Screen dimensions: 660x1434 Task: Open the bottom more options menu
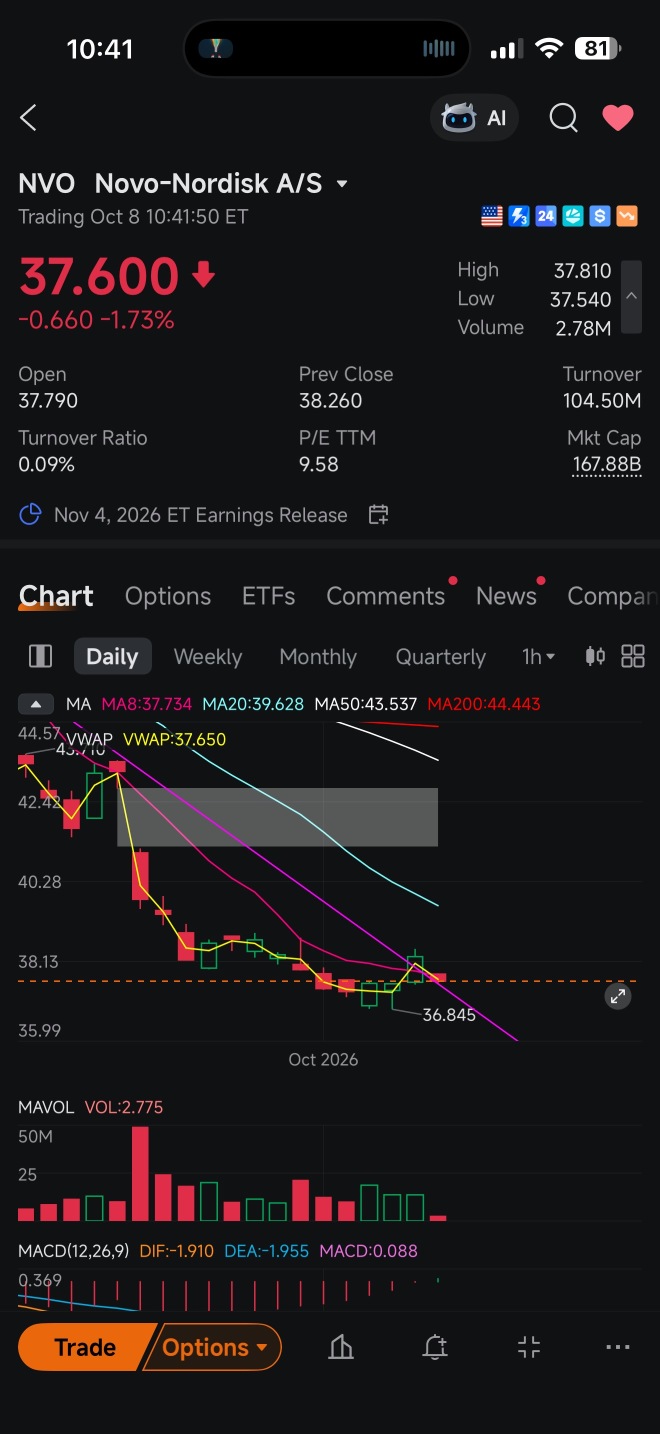[x=618, y=1348]
